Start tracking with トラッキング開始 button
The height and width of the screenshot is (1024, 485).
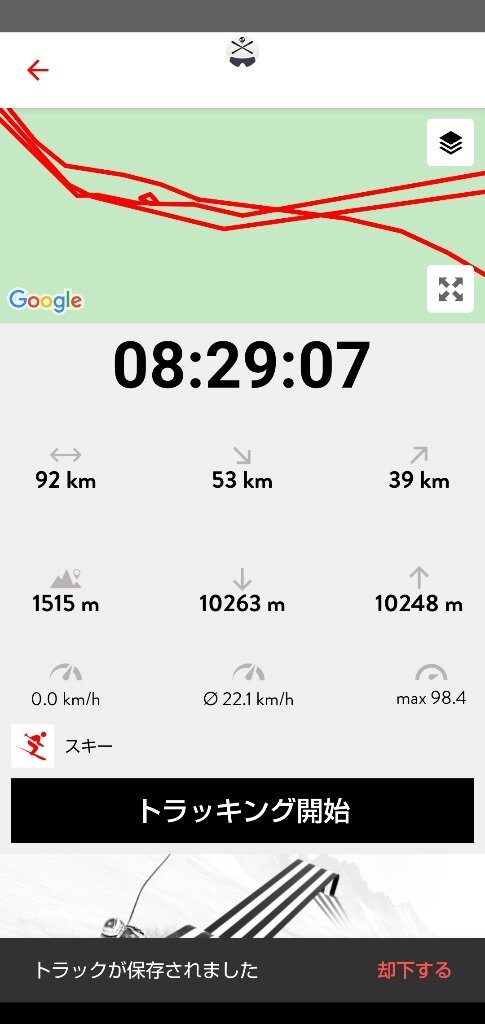pos(242,810)
